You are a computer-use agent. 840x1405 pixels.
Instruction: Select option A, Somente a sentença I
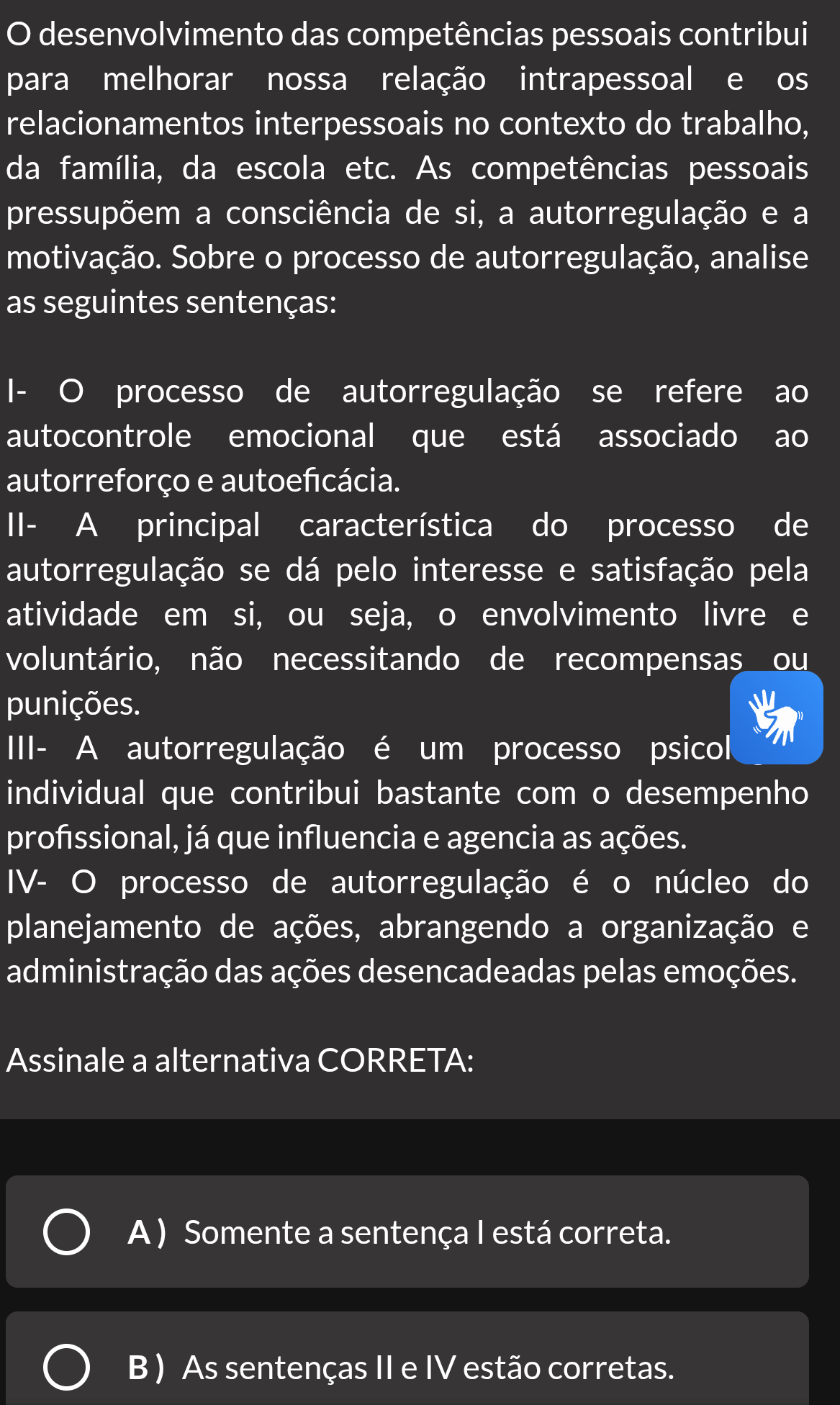pos(407,1232)
